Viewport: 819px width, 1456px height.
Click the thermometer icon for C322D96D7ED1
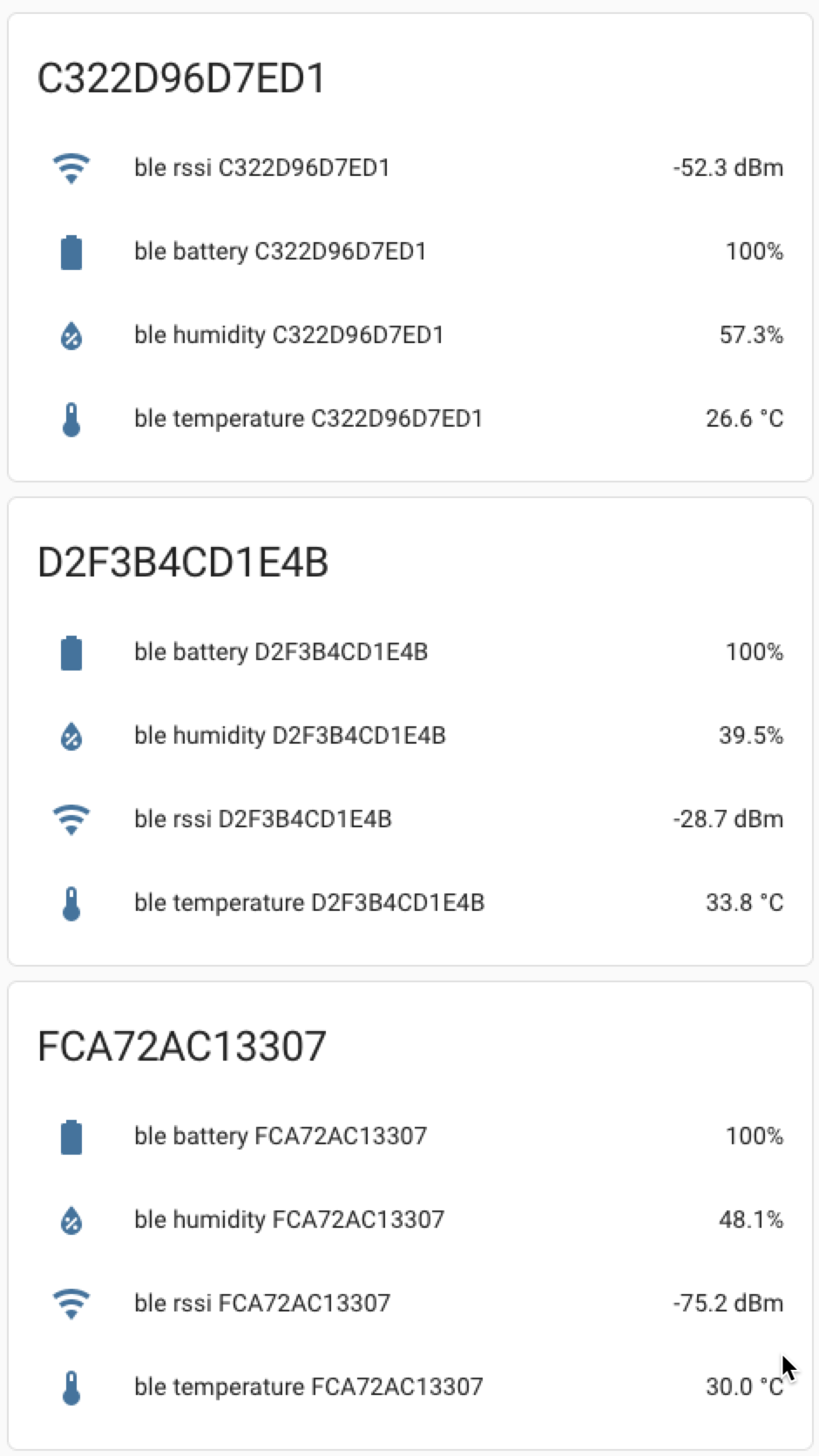71,419
